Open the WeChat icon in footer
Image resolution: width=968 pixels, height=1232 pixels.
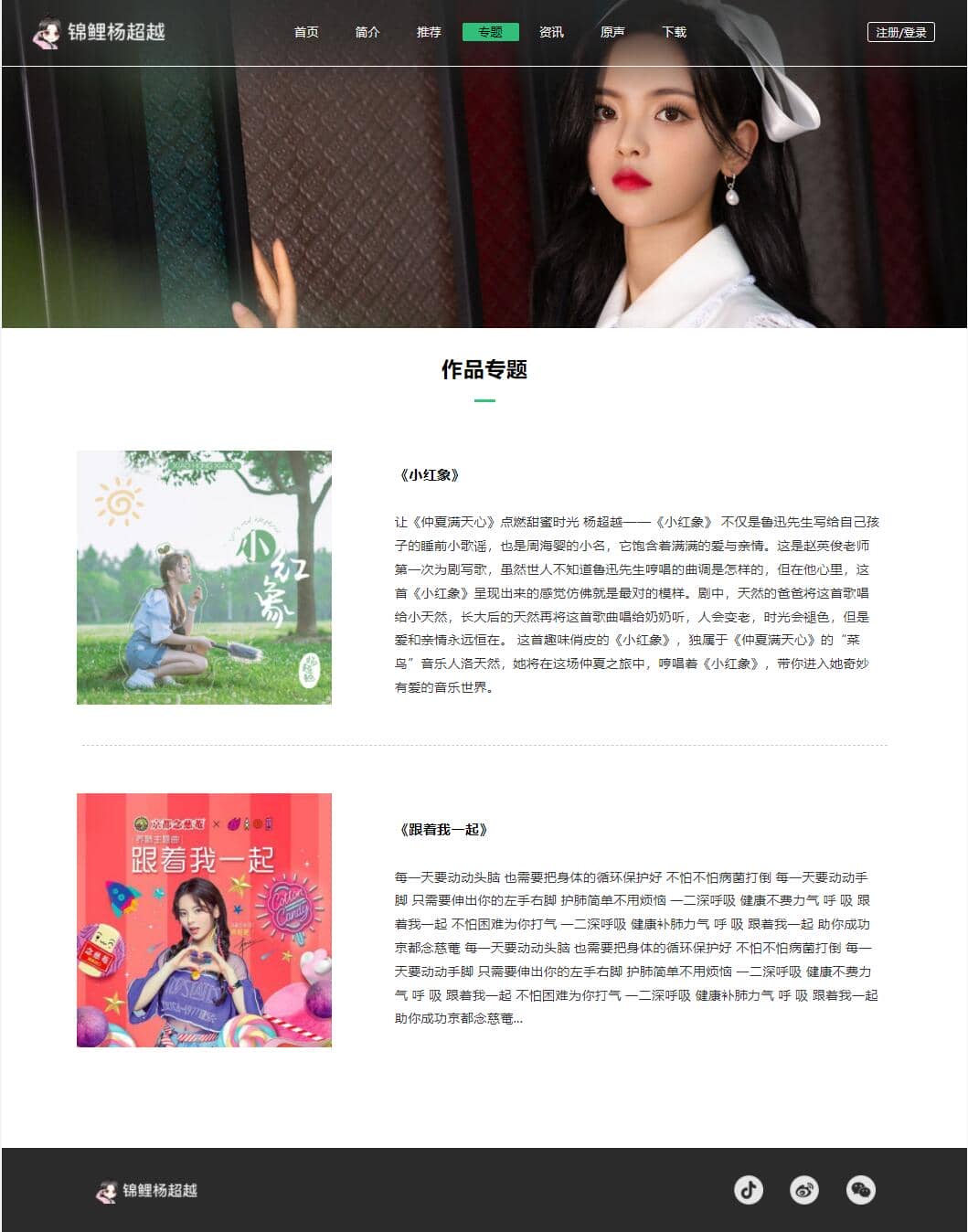[860, 1190]
